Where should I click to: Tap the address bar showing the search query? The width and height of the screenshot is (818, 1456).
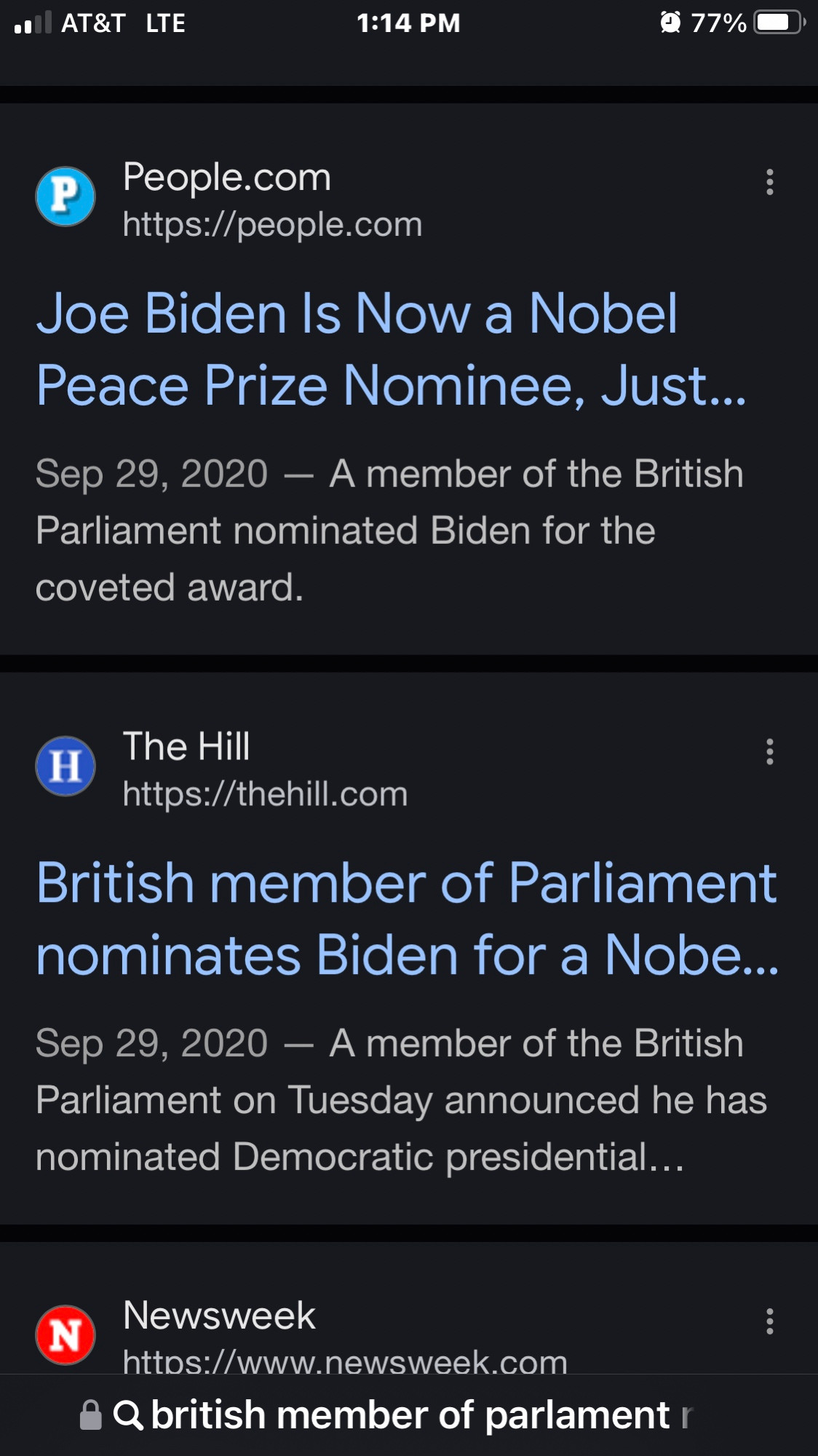coord(409,1415)
